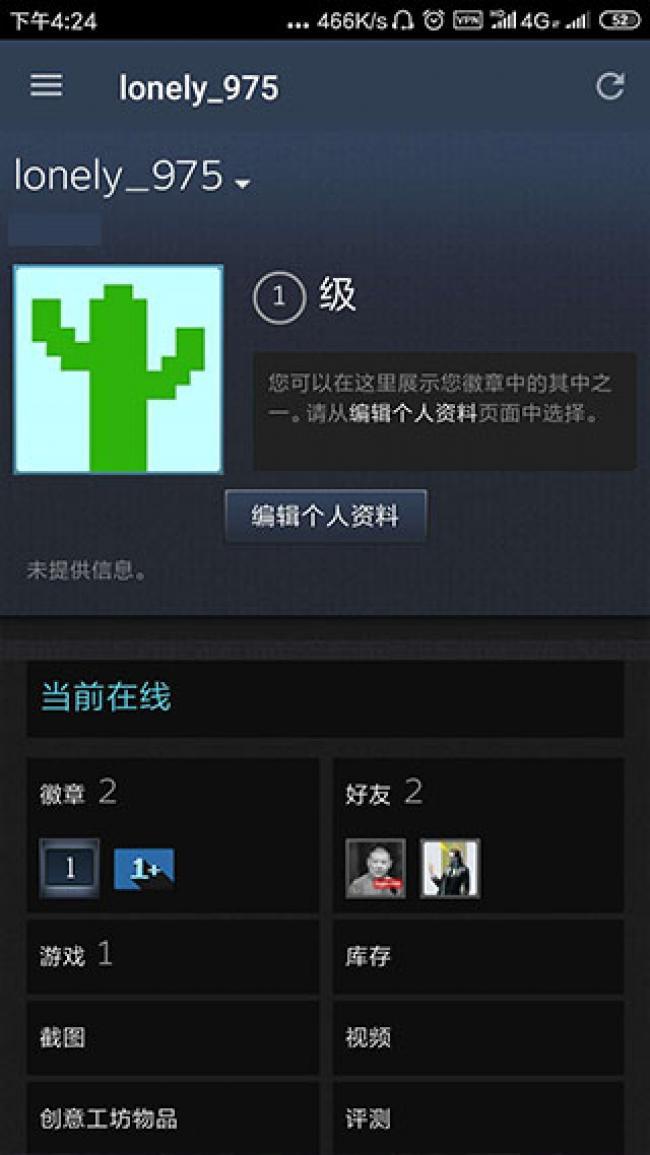
Task: Tap the 编辑个人资料 button
Action: [x=325, y=516]
